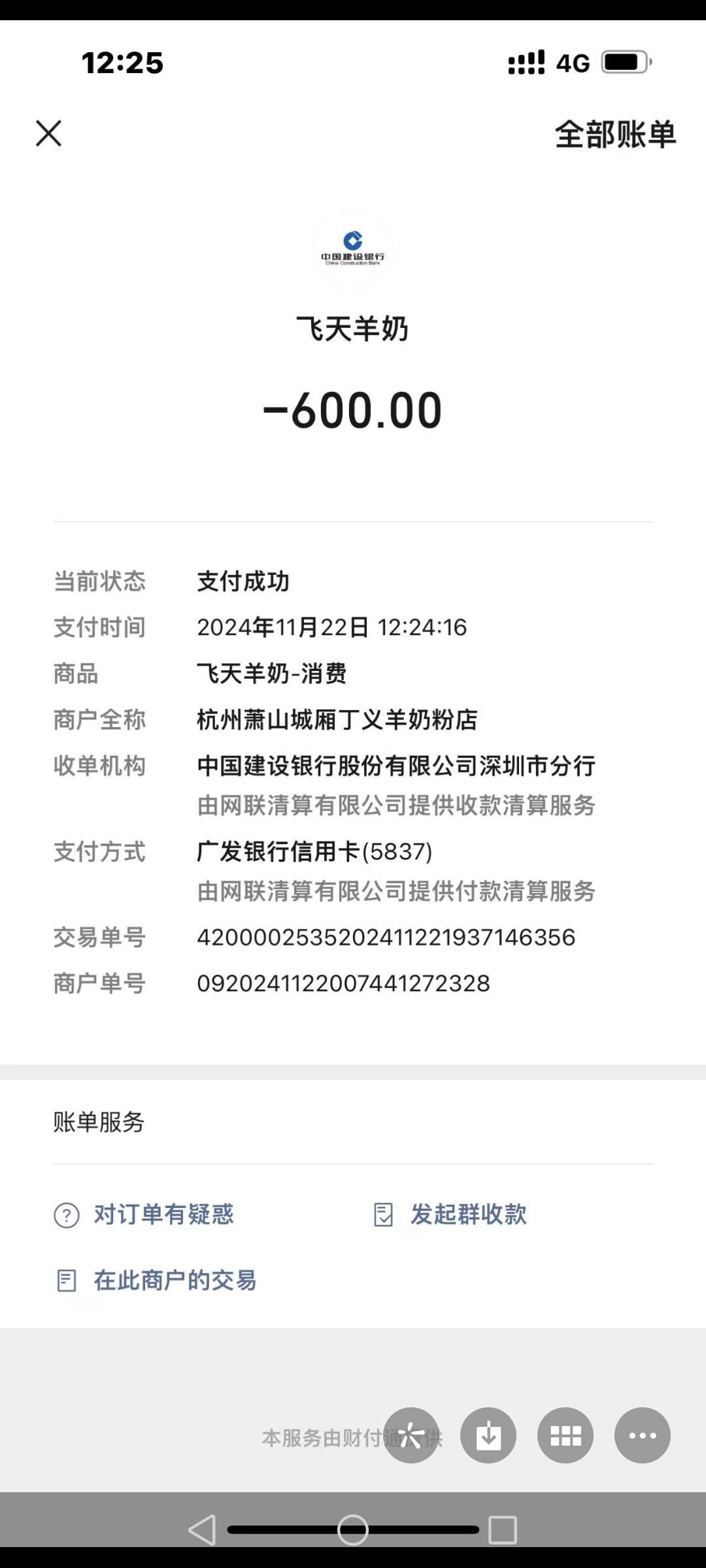
Task: Open recent apps with square button
Action: point(503,1529)
